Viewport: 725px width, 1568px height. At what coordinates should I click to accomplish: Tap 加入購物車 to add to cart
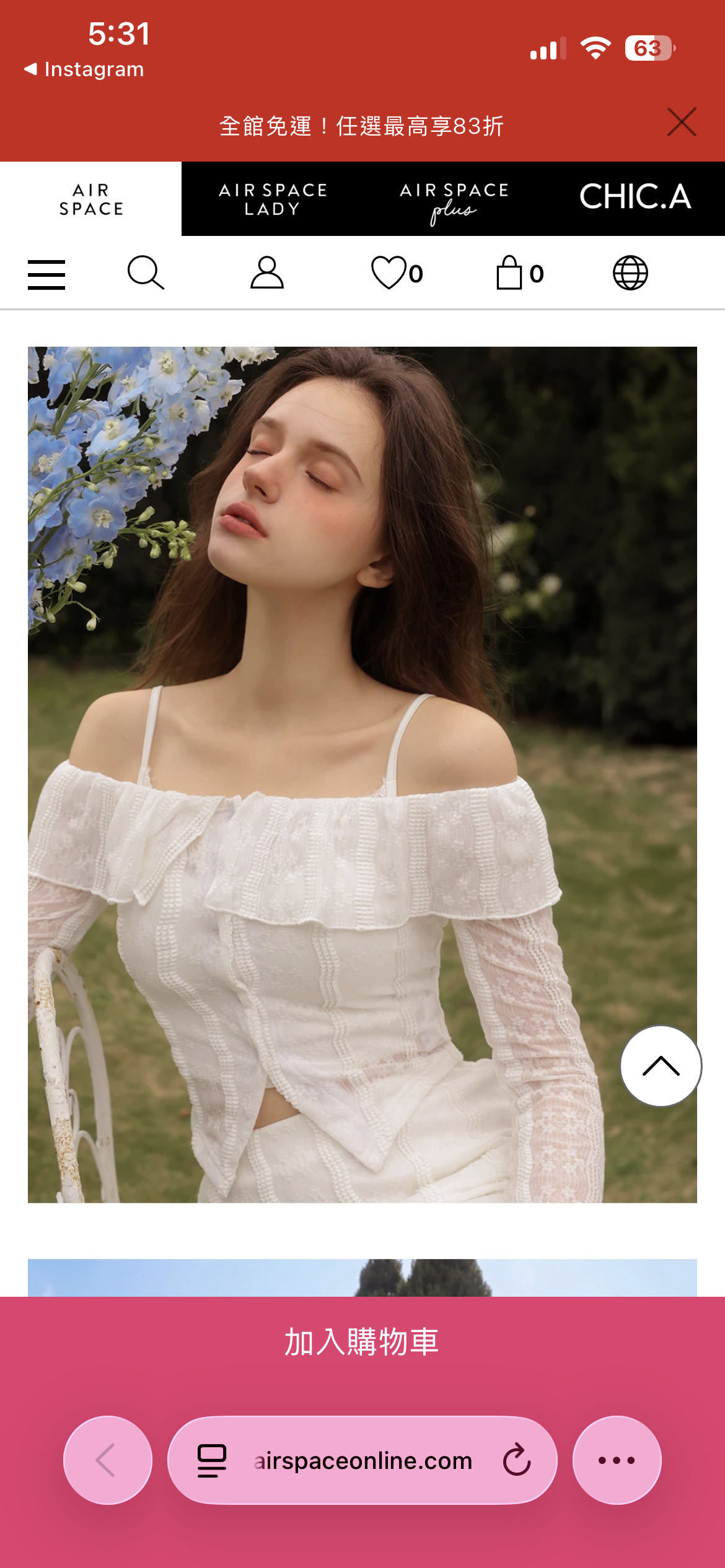tap(362, 1343)
